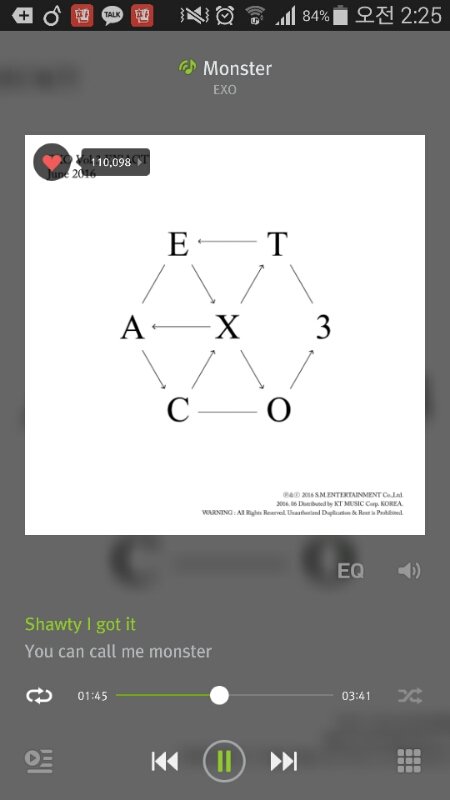The width and height of the screenshot is (450, 800).
Task: Open the EQ equalizer settings
Action: (x=351, y=571)
